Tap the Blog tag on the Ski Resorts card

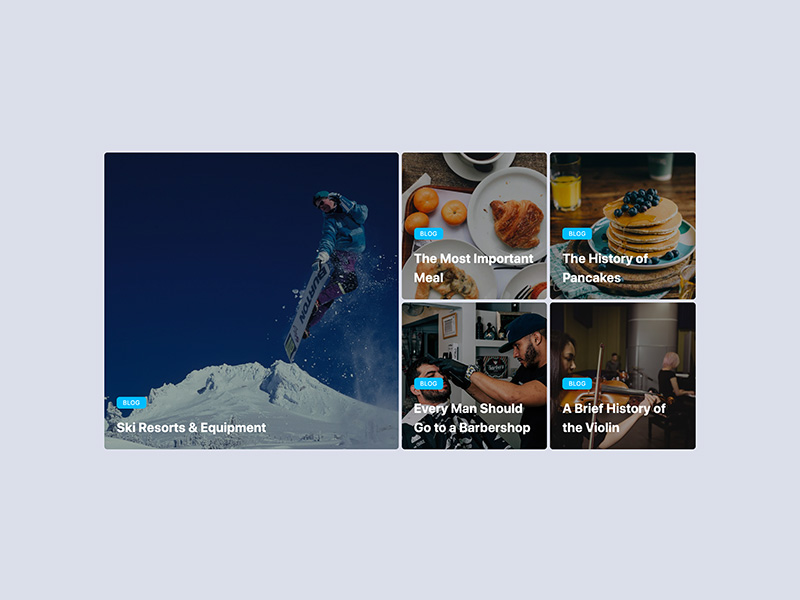[x=131, y=403]
